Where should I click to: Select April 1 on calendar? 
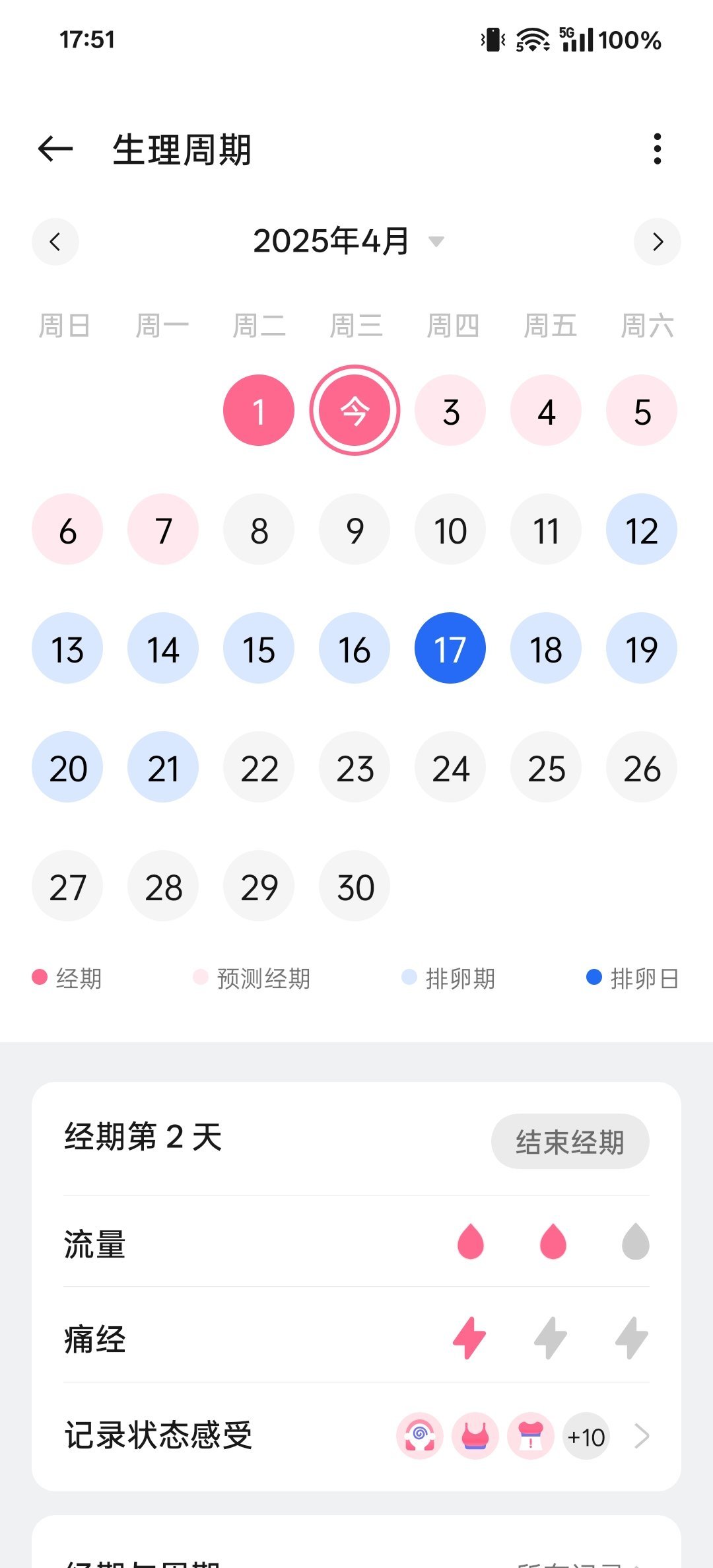pos(259,411)
